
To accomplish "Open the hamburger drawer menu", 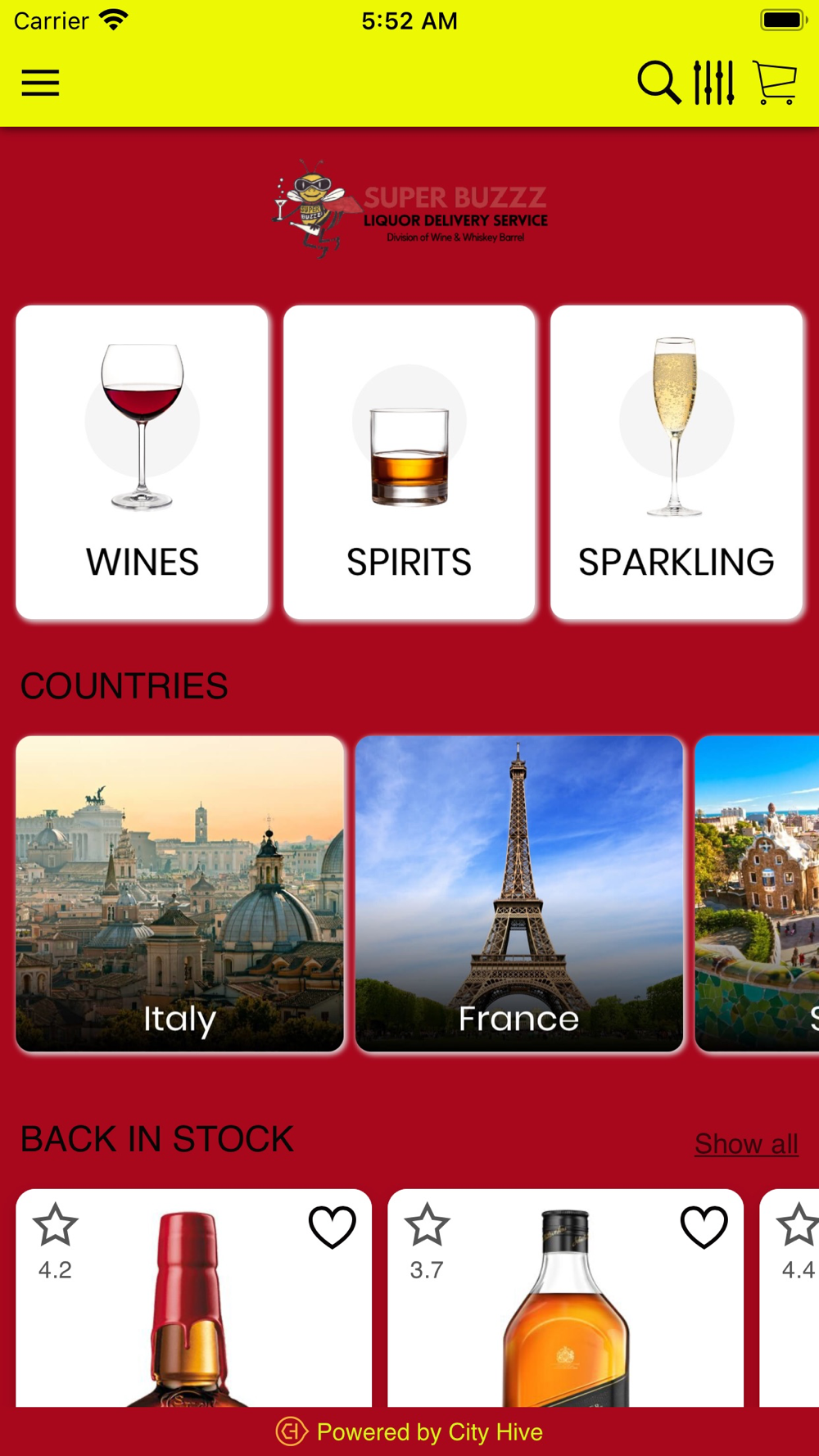I will [40, 83].
